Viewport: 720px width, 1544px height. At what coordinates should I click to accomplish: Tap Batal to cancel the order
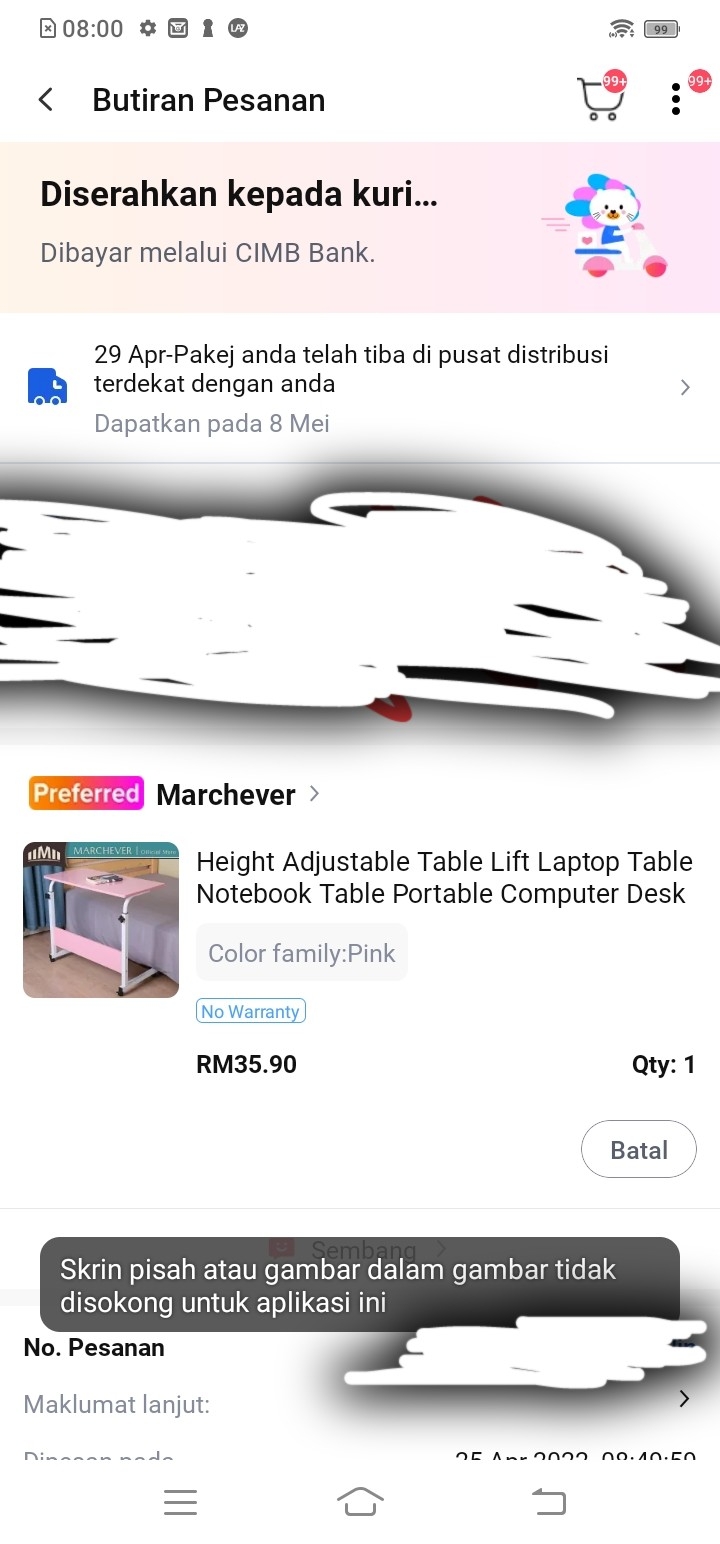(x=638, y=1150)
